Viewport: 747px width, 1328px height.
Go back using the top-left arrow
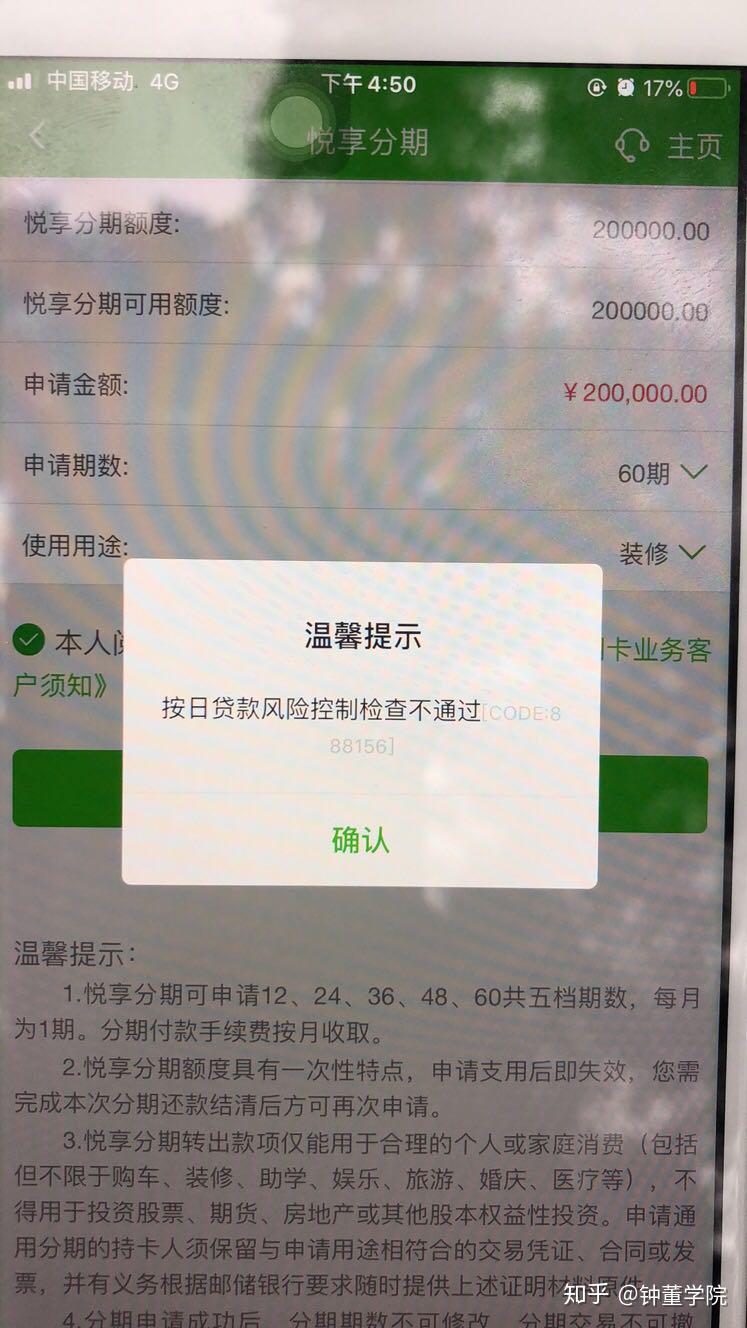[x=38, y=135]
